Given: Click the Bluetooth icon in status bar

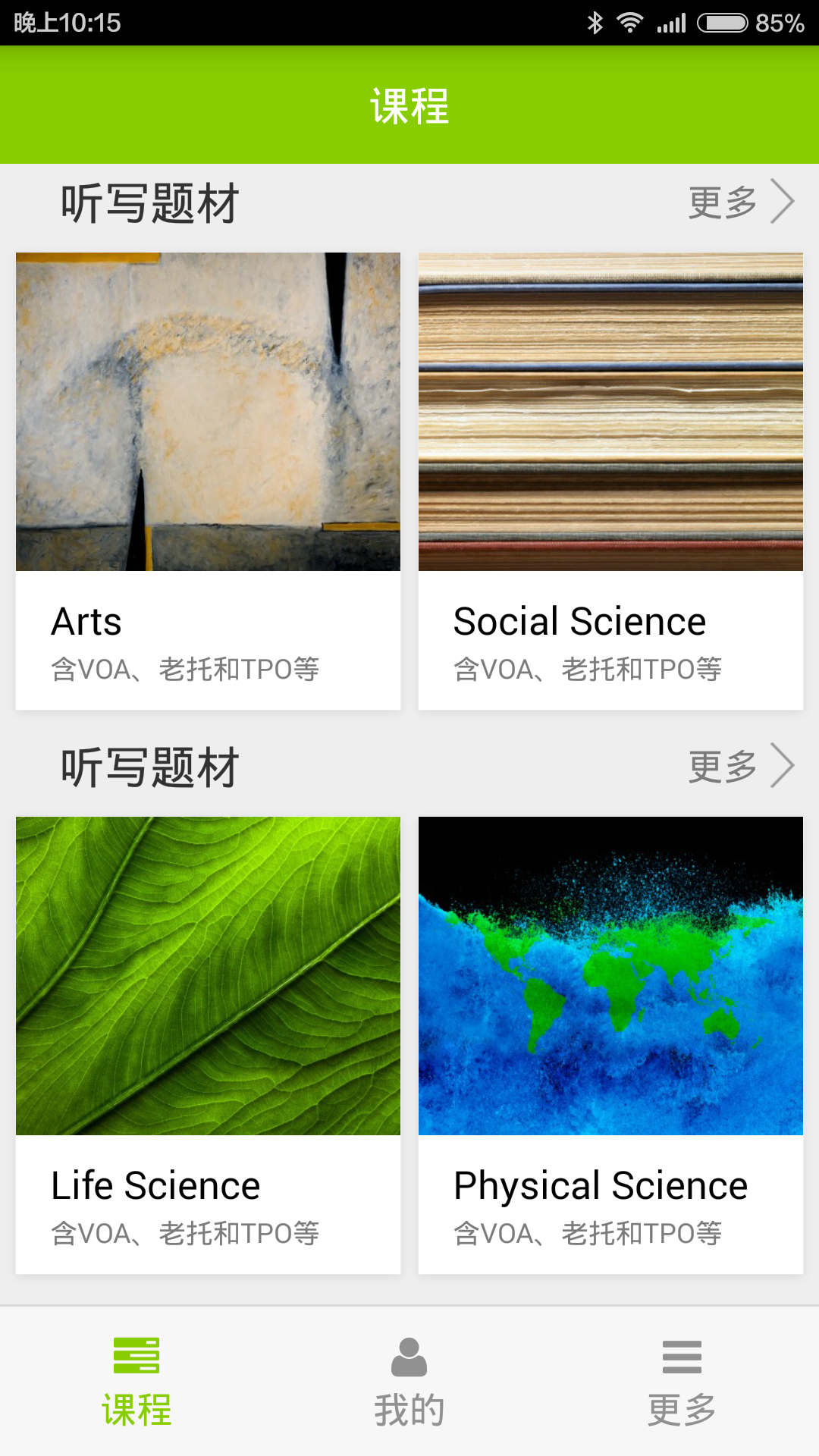Looking at the screenshot, I should pyautogui.click(x=595, y=23).
